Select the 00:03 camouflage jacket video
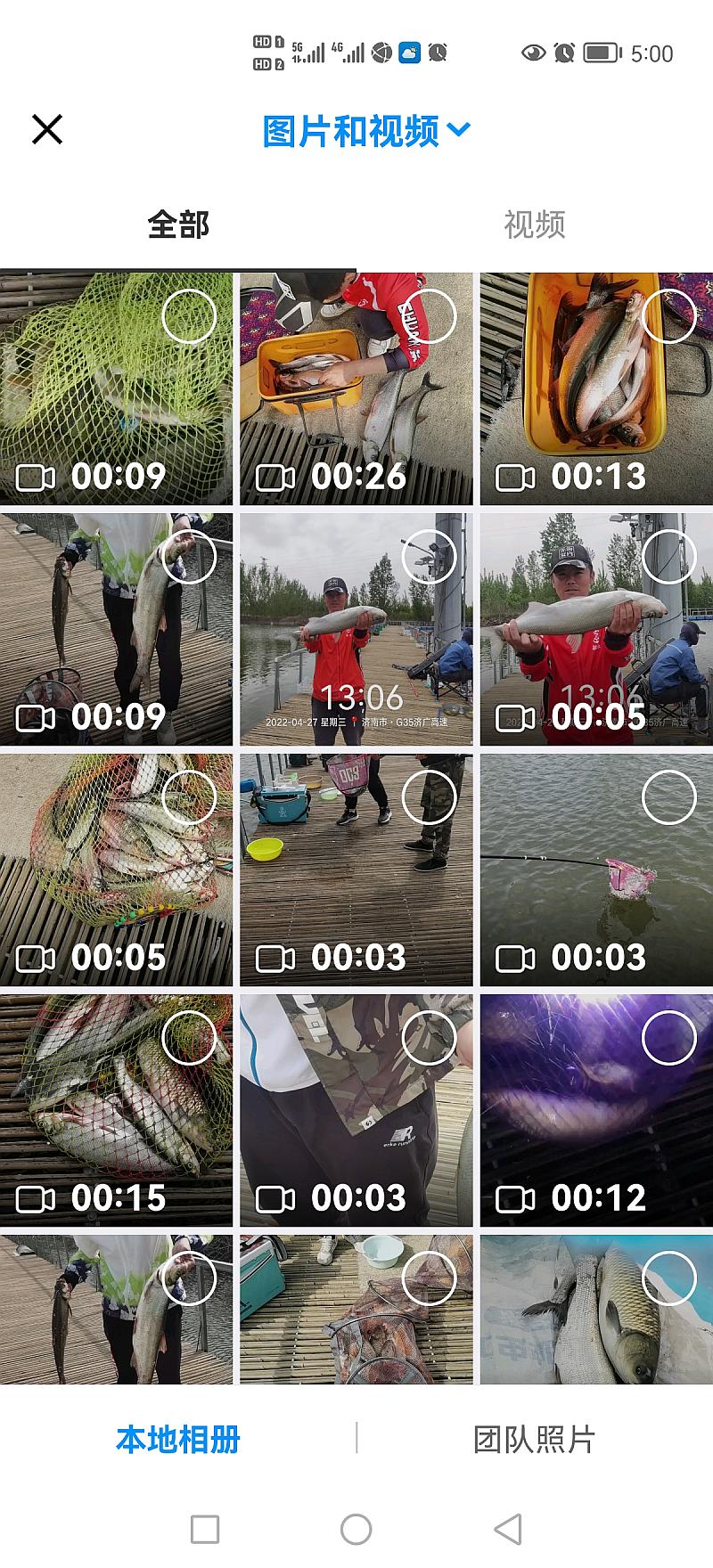 tap(429, 1038)
